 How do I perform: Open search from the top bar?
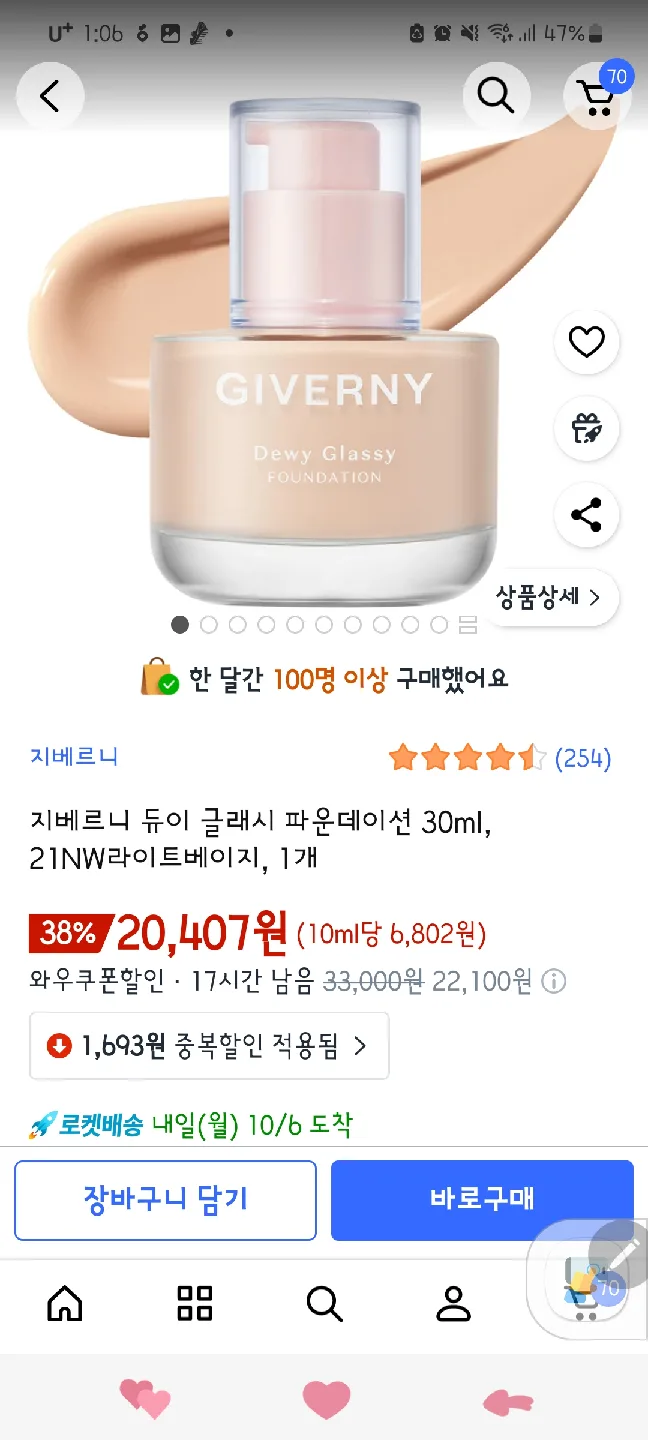[x=495, y=96]
